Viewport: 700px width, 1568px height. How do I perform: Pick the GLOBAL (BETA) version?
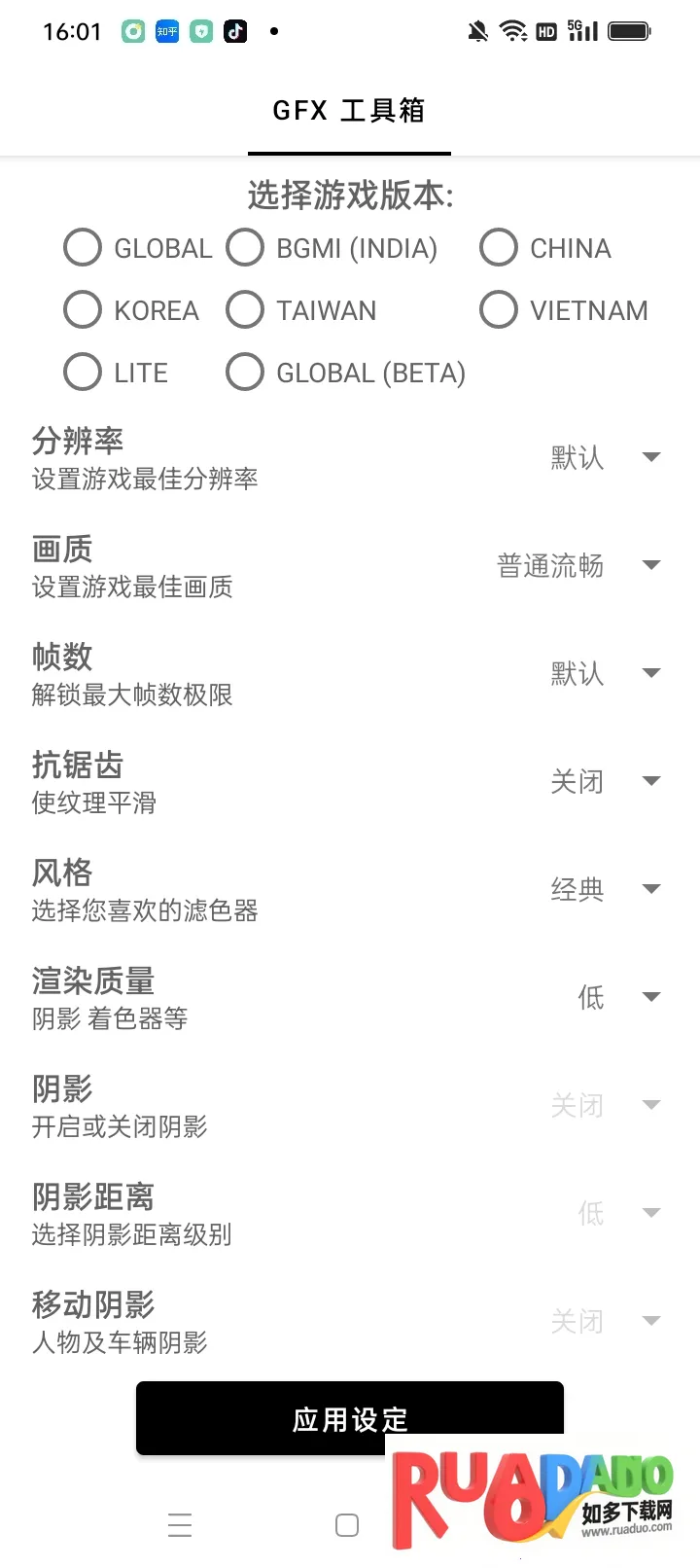pyautogui.click(x=246, y=373)
